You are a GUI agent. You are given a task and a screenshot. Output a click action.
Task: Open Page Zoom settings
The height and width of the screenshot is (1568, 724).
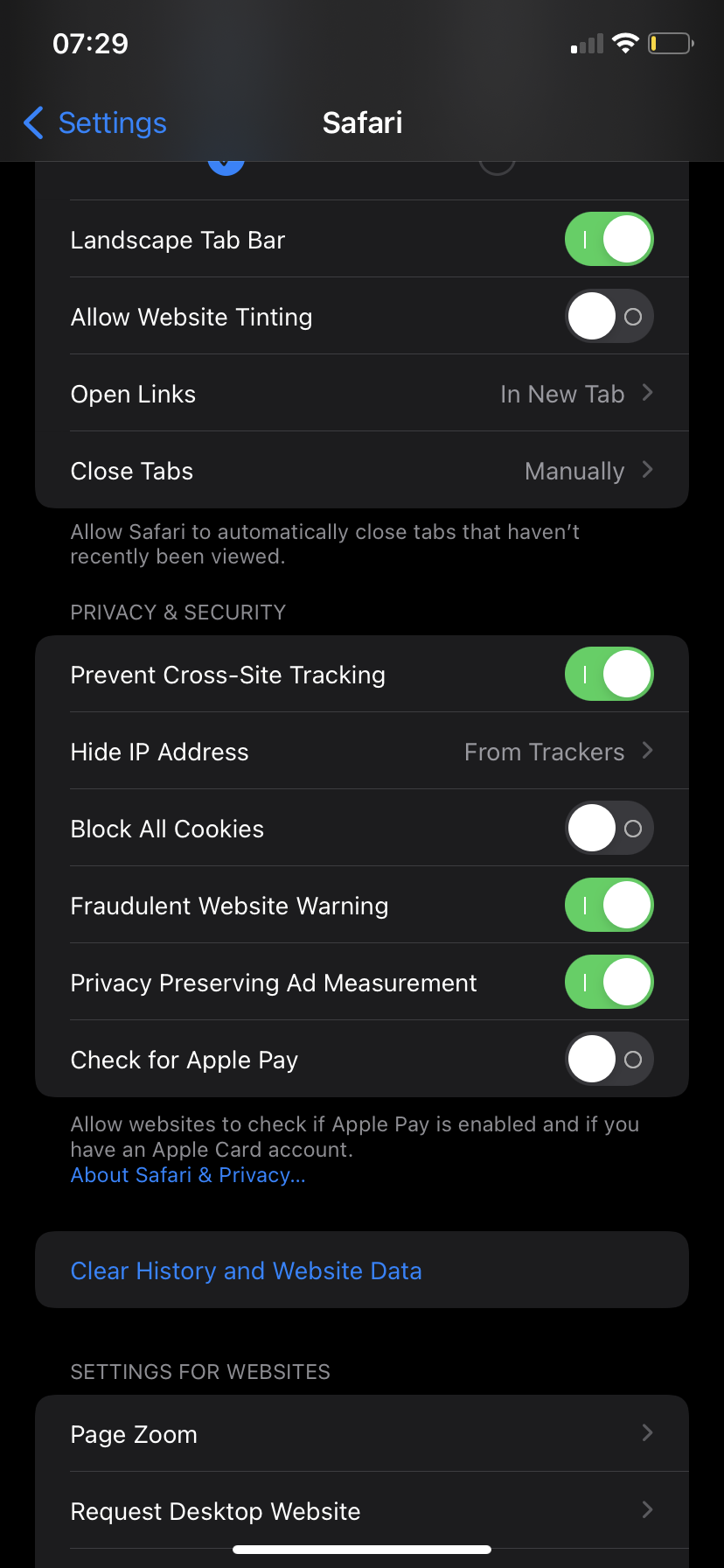[362, 1434]
